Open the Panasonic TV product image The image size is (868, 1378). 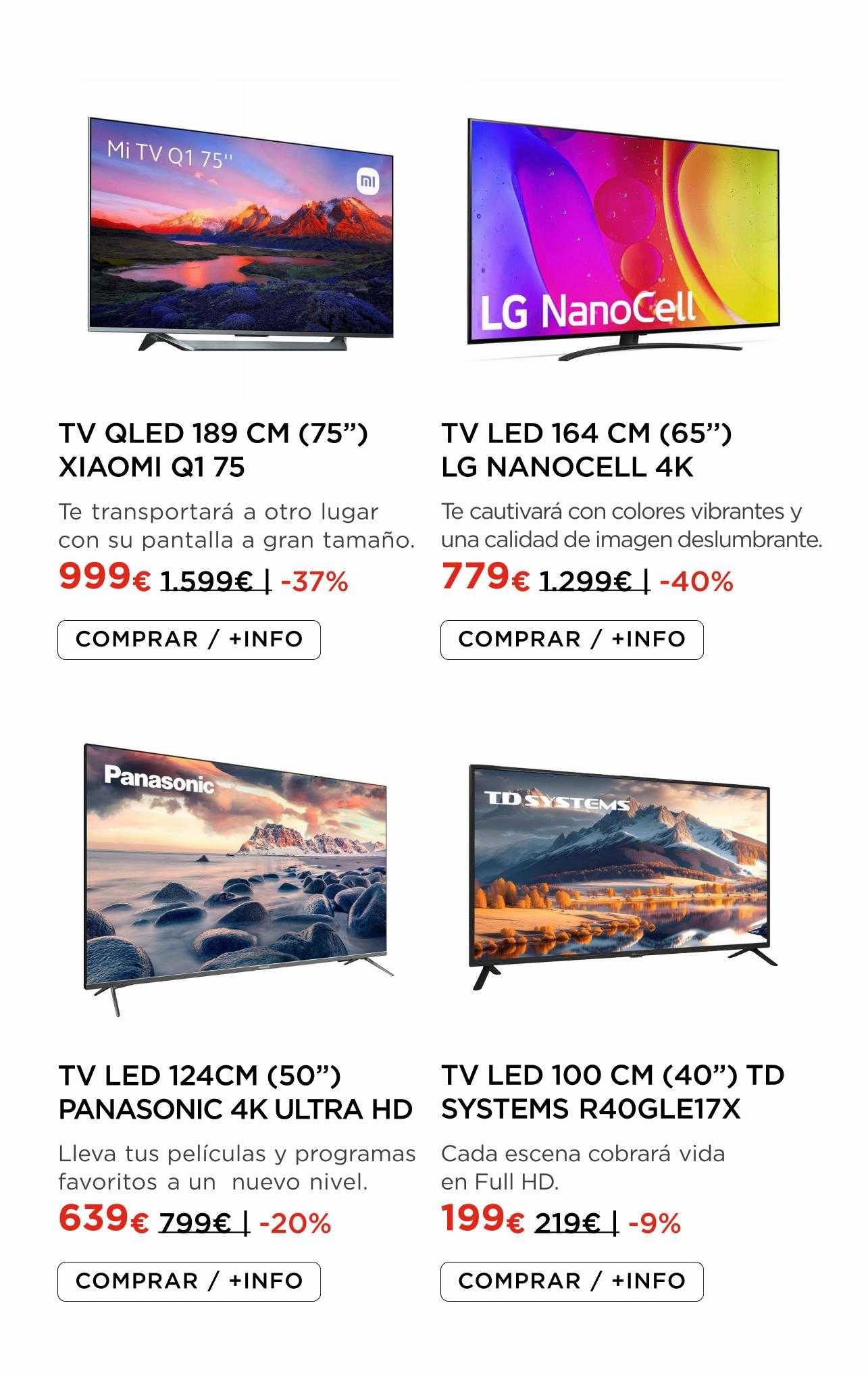point(236,875)
